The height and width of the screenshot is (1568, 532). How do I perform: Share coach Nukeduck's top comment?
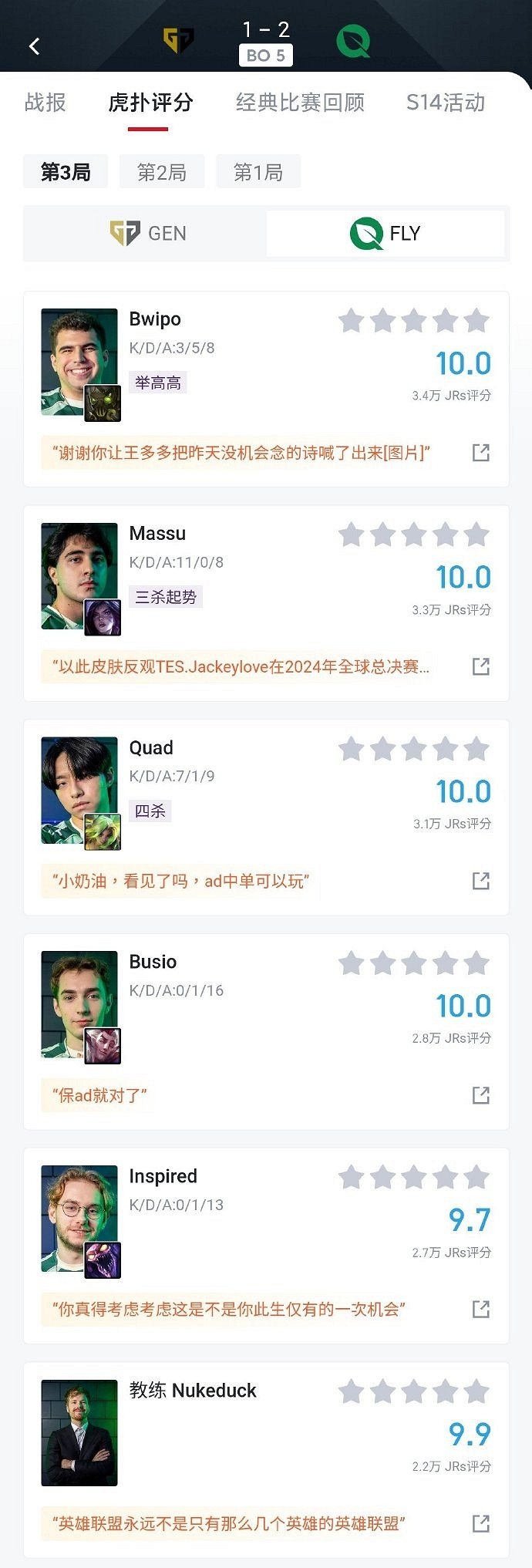(x=480, y=1523)
